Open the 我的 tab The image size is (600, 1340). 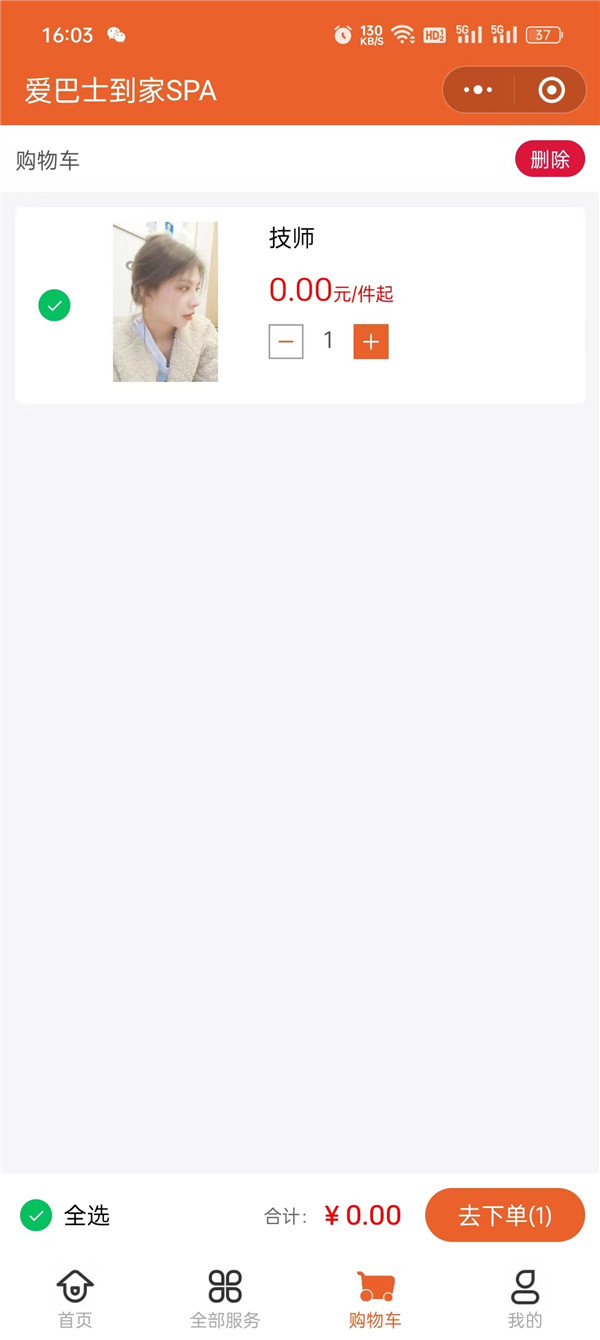[525, 1298]
